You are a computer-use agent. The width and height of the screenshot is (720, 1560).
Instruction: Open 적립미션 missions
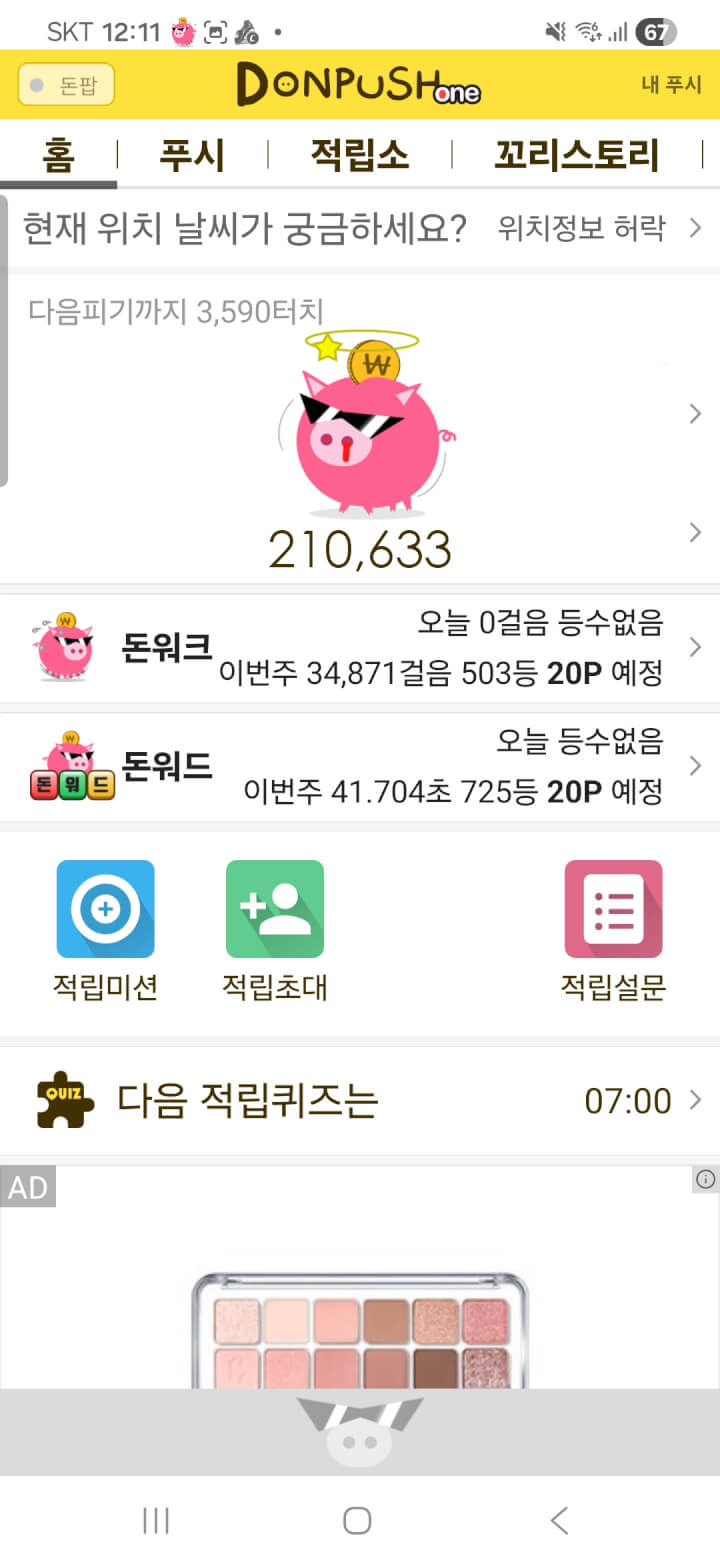(105, 930)
